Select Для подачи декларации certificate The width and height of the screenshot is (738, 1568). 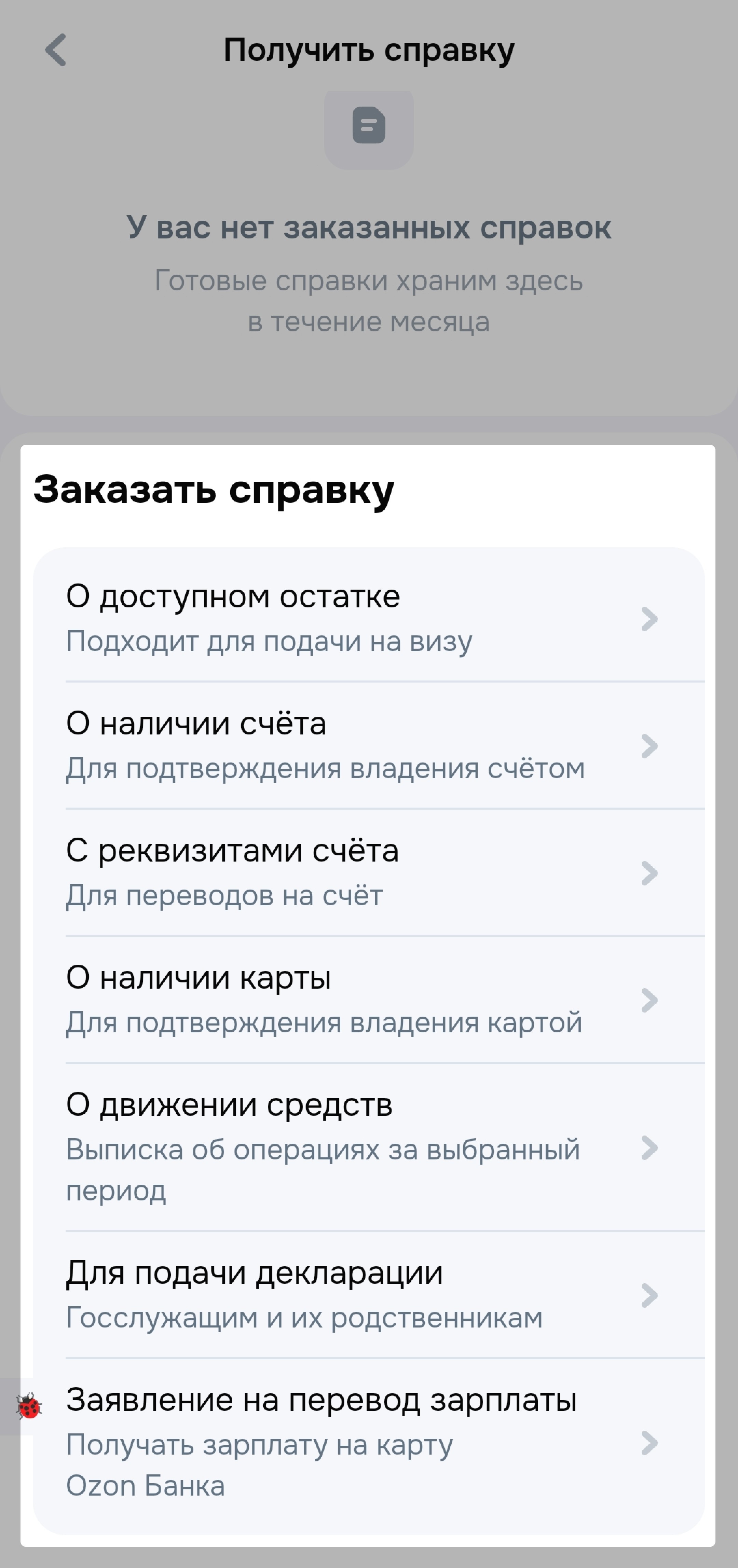tap(368, 1294)
